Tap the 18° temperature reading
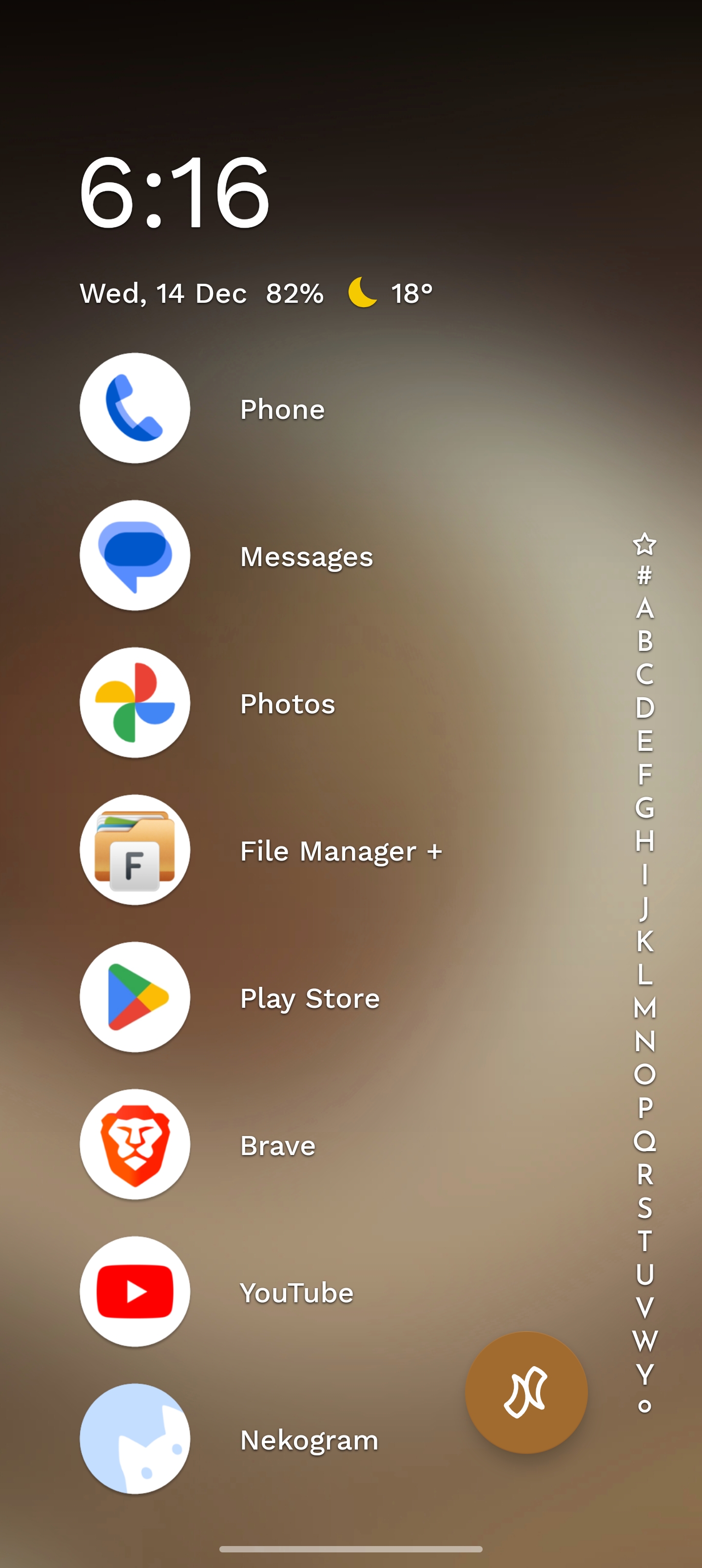The width and height of the screenshot is (702, 1568). (x=411, y=293)
